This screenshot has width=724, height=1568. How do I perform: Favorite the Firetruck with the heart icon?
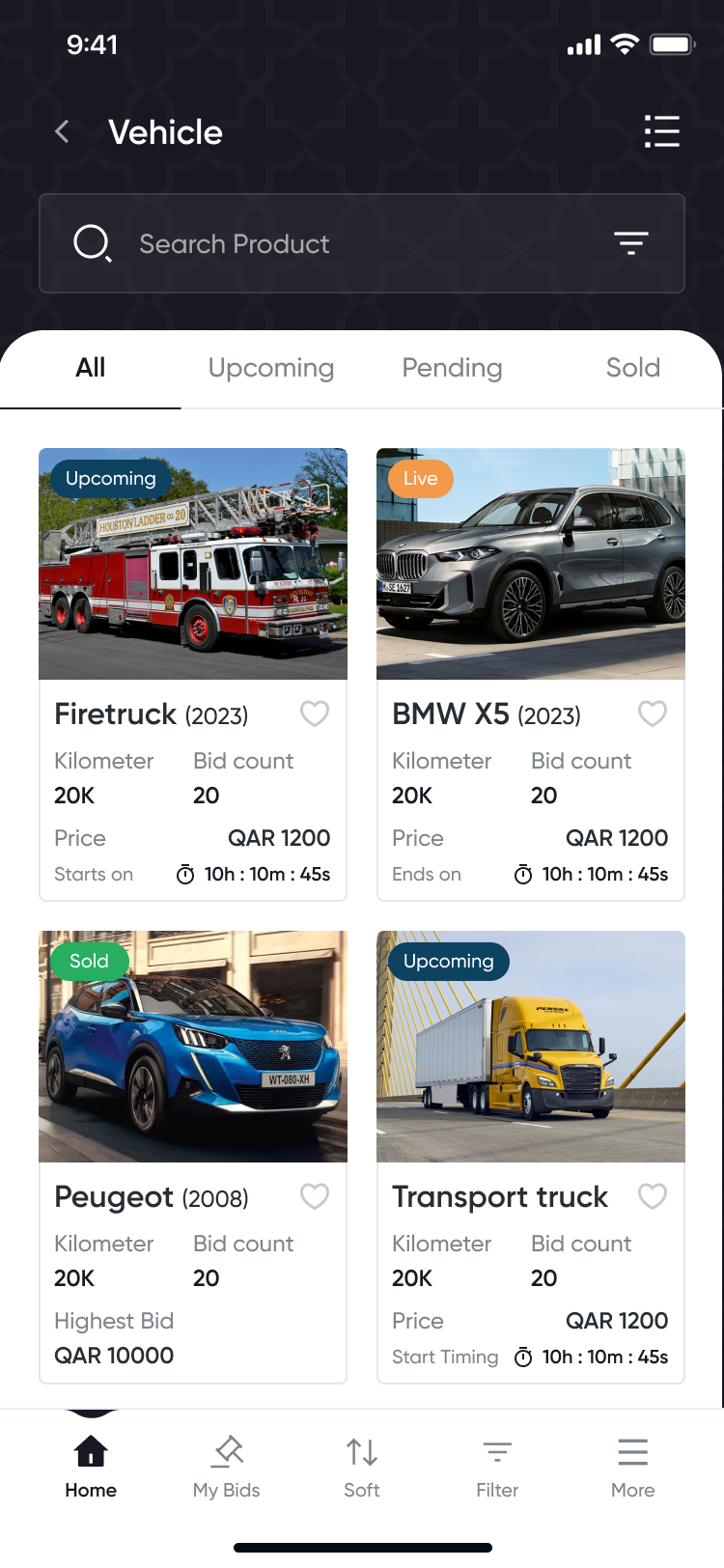[315, 714]
